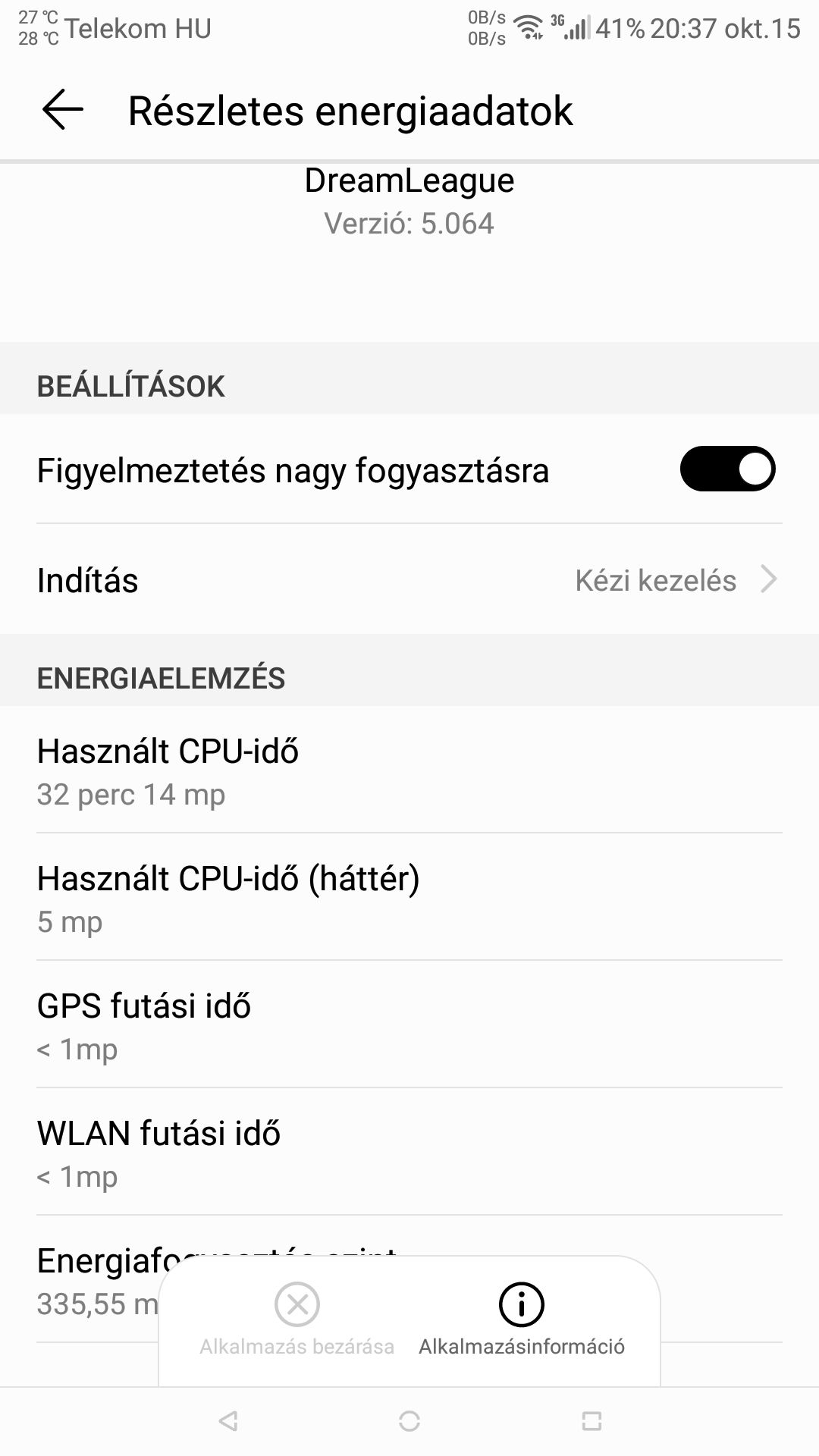Go back using the top arrow
Image resolution: width=819 pixels, height=1456 pixels.
point(63,110)
